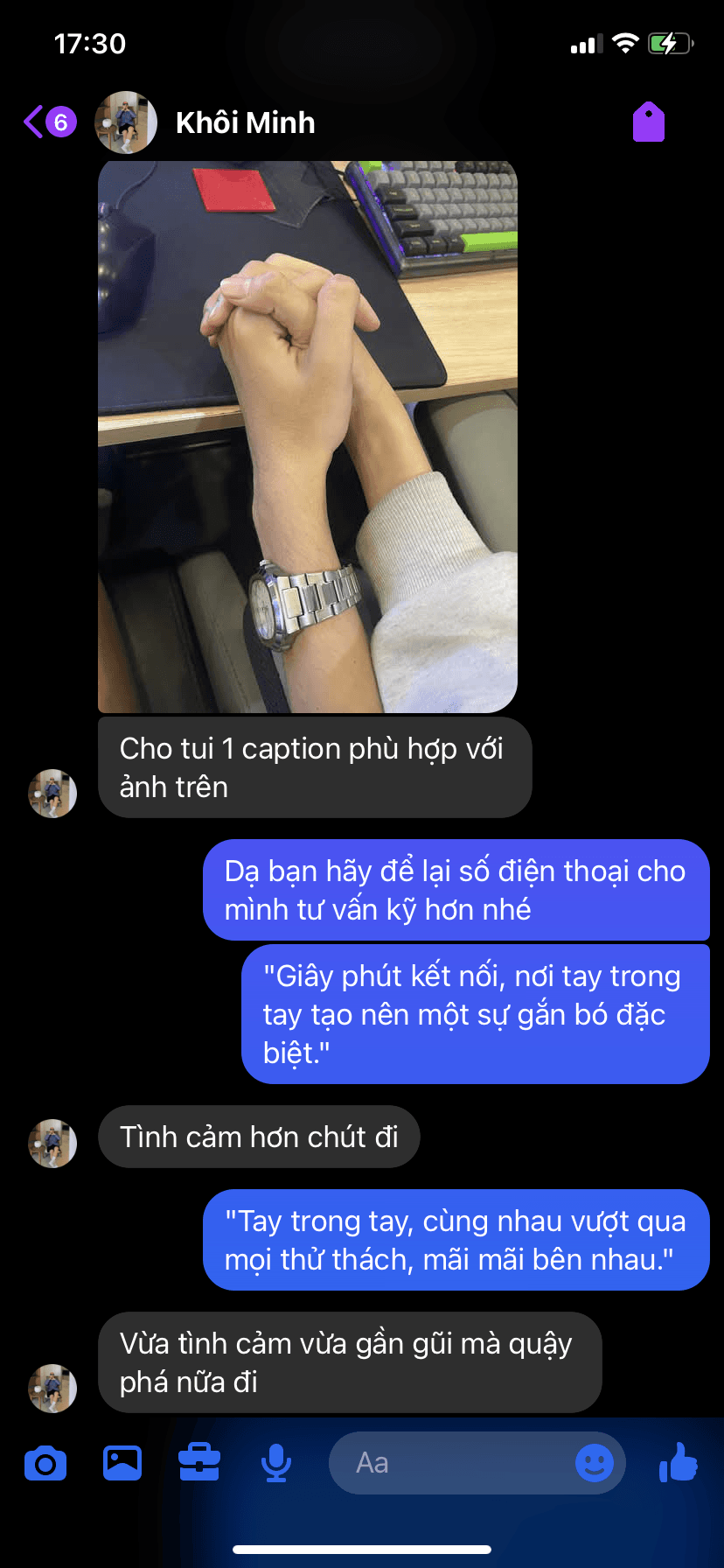The width and height of the screenshot is (724, 1568).
Task: Open the camera to take a photo
Action: [x=45, y=1463]
